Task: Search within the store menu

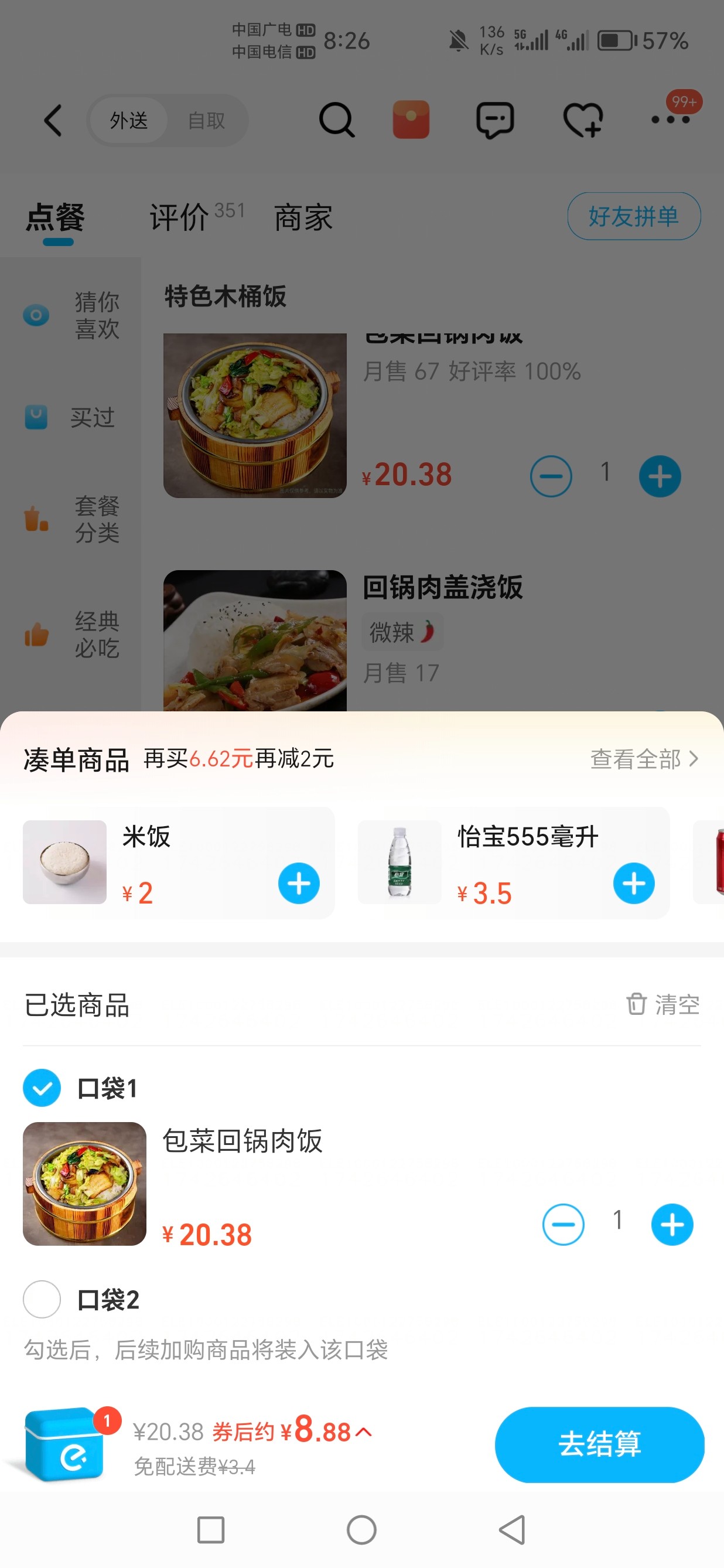Action: click(x=336, y=120)
